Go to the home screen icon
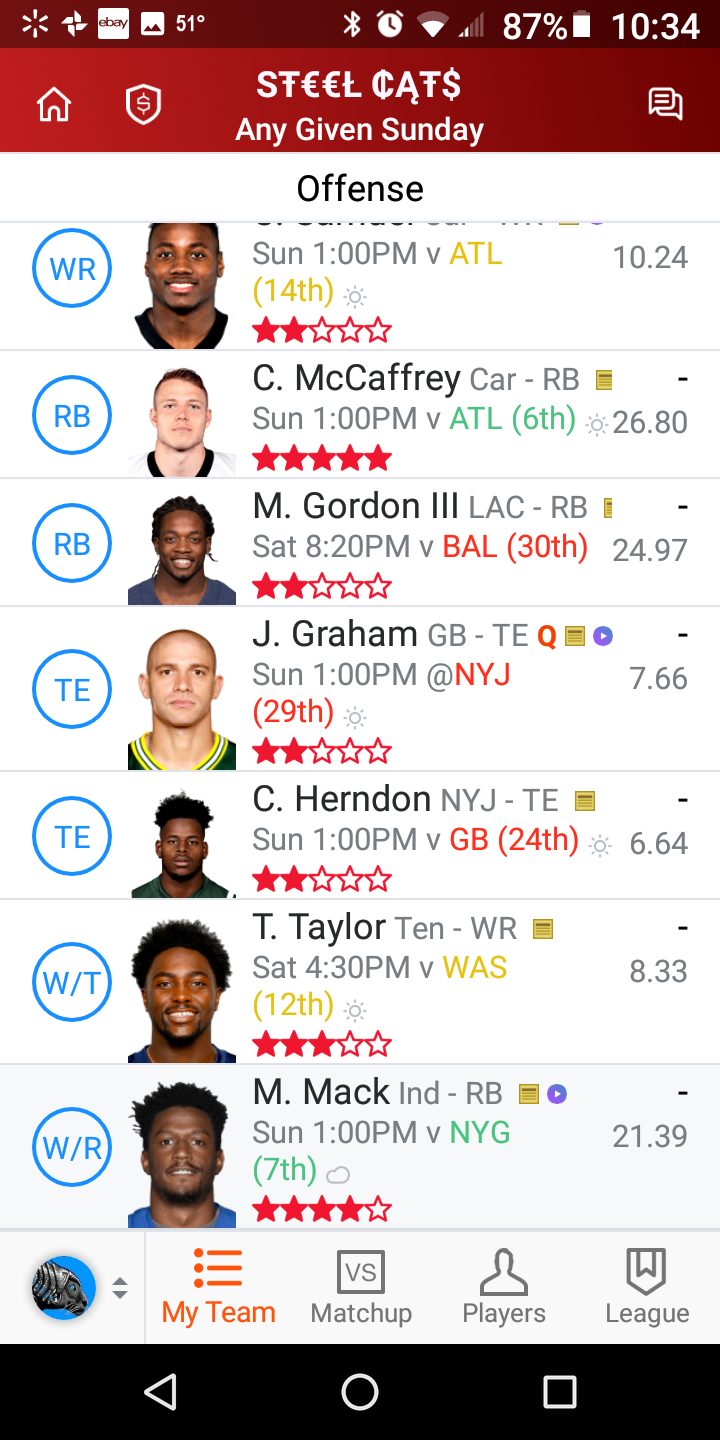 tap(54, 104)
